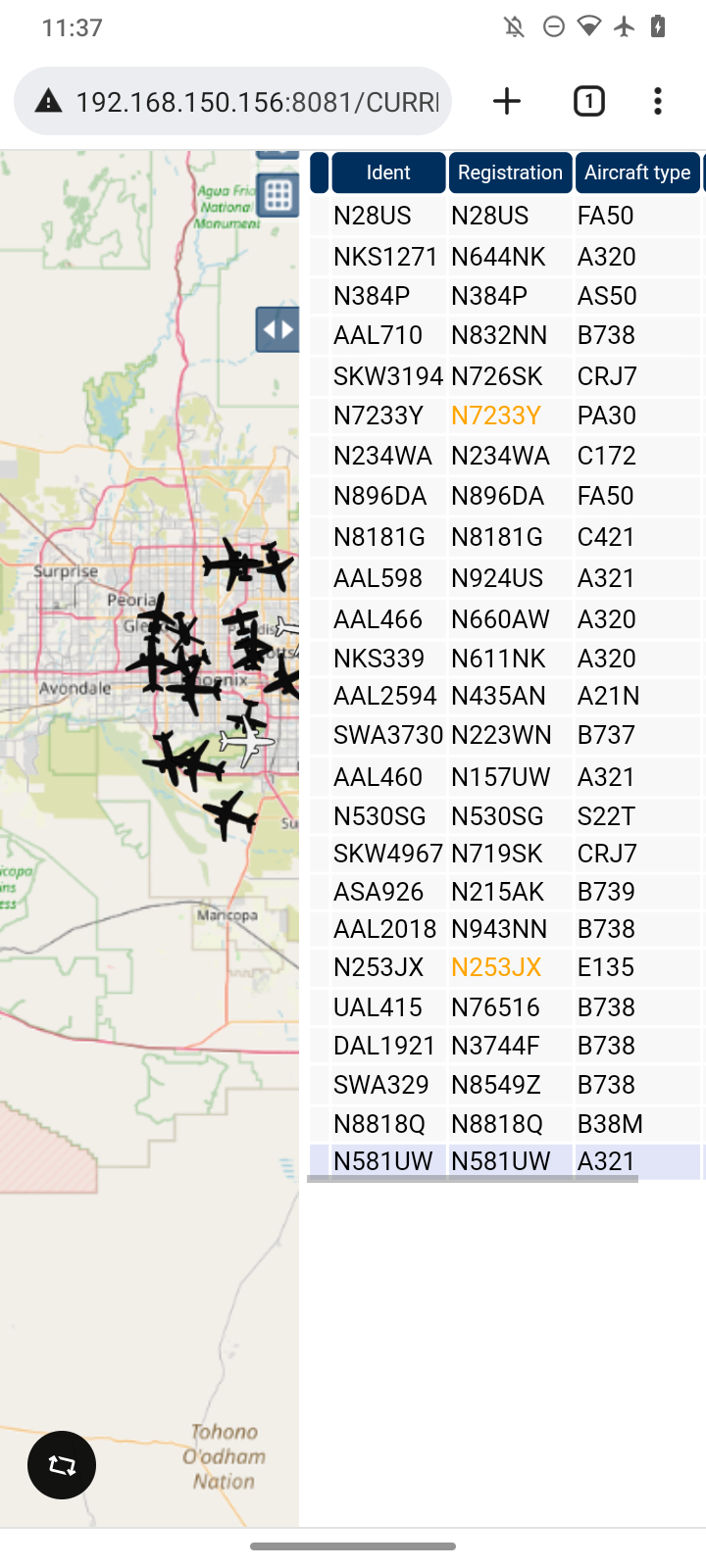The width and height of the screenshot is (706, 1568).
Task: Select the AAL710 flight row
Action: pyautogui.click(x=507, y=335)
